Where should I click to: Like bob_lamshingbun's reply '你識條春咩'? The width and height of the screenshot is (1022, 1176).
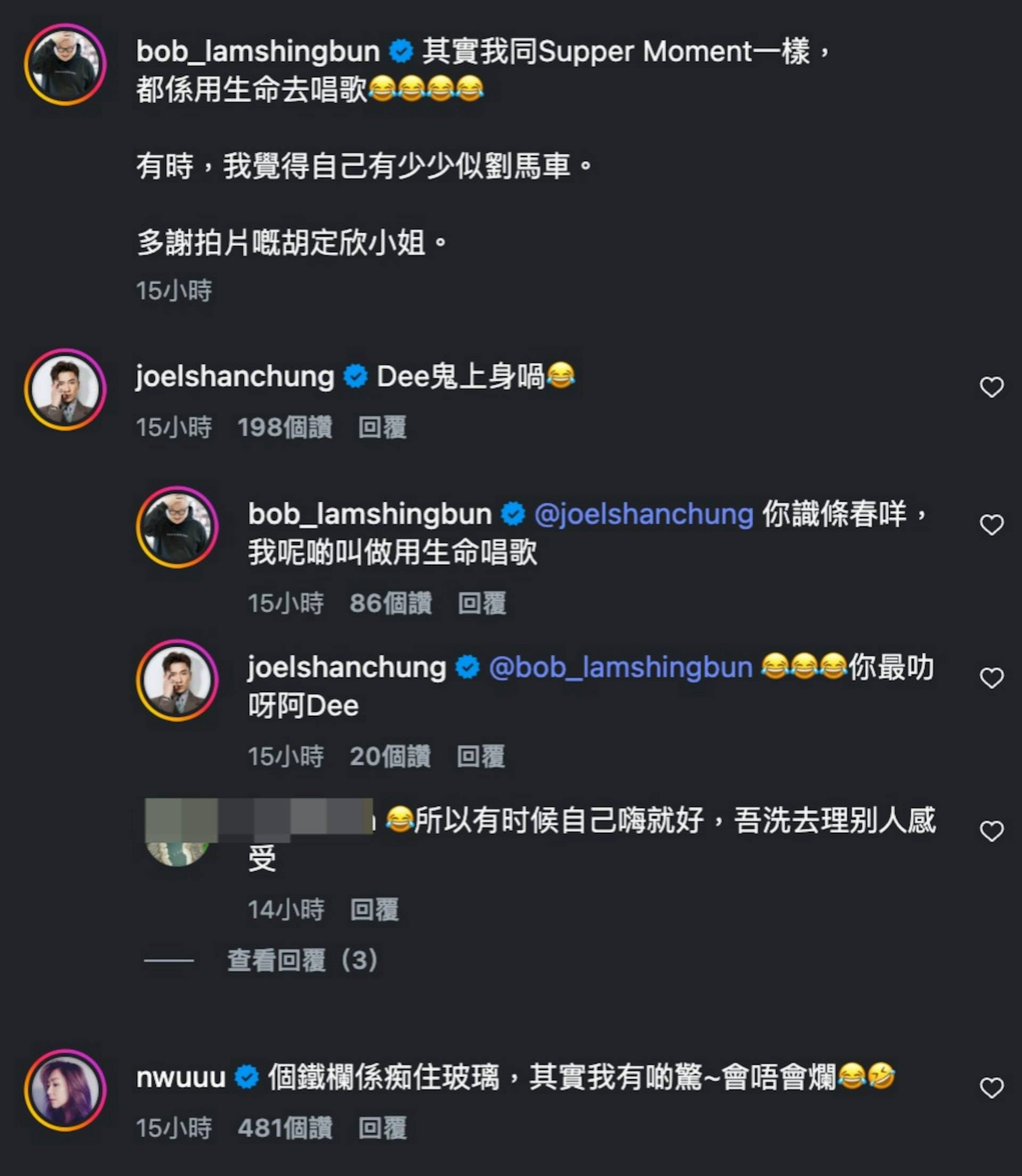click(991, 525)
